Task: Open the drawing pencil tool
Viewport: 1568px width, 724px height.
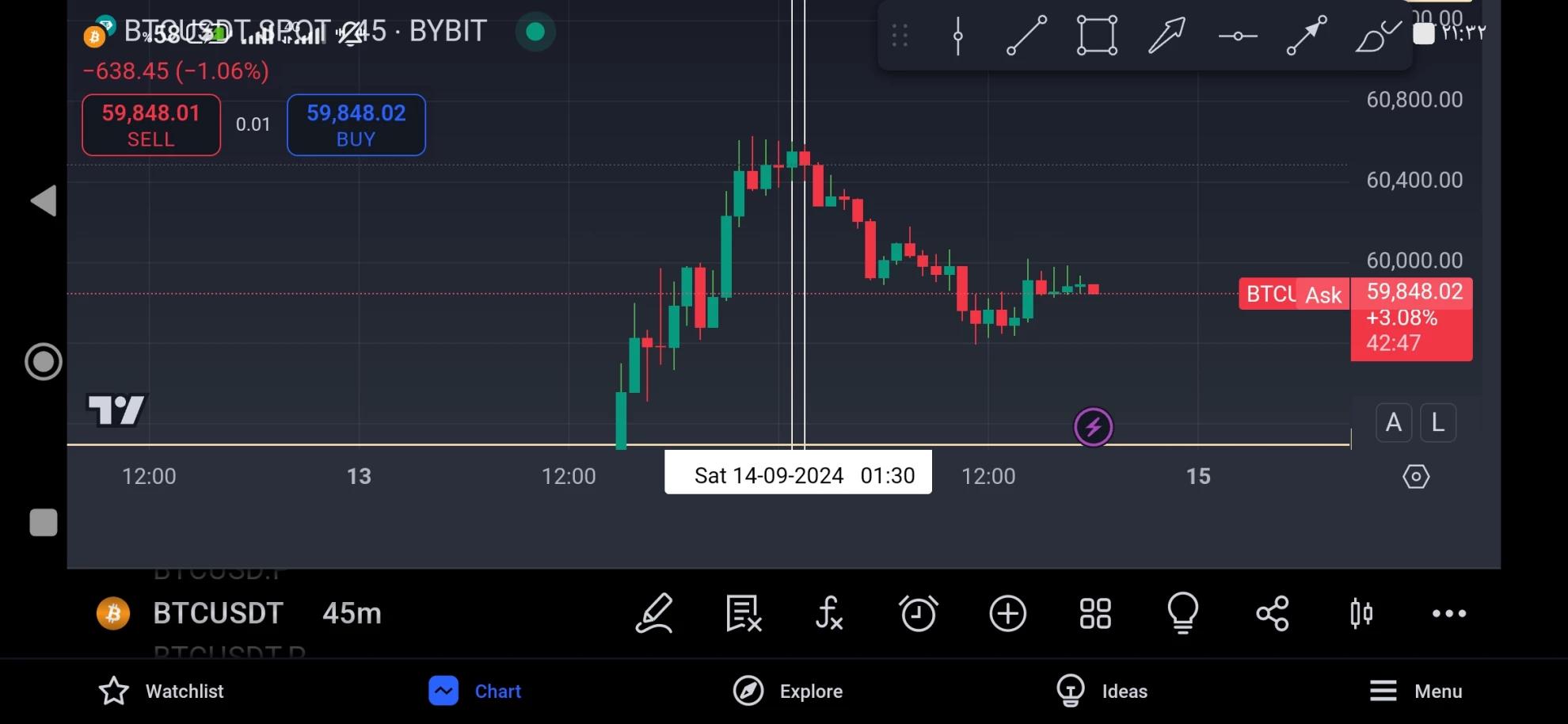Action: click(x=654, y=614)
